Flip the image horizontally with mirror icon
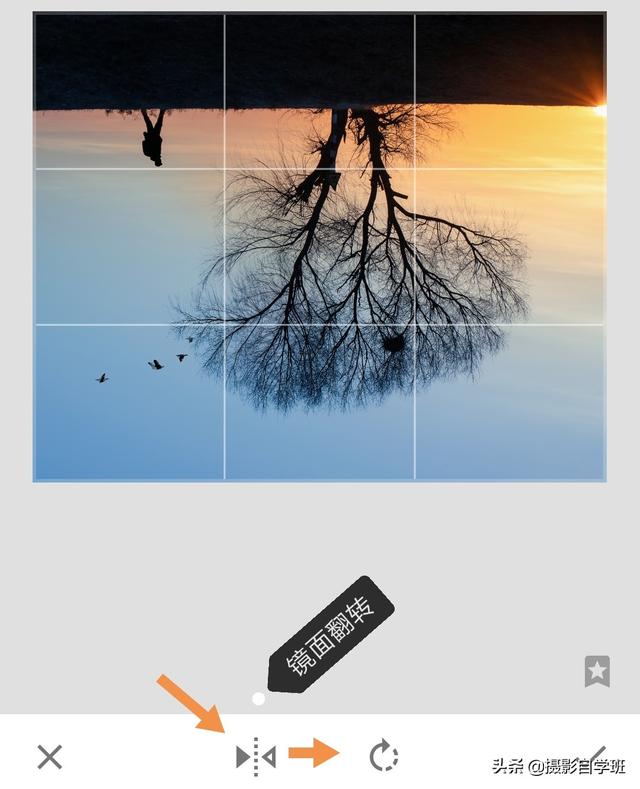Viewport: 640px width, 789px height. click(255, 757)
